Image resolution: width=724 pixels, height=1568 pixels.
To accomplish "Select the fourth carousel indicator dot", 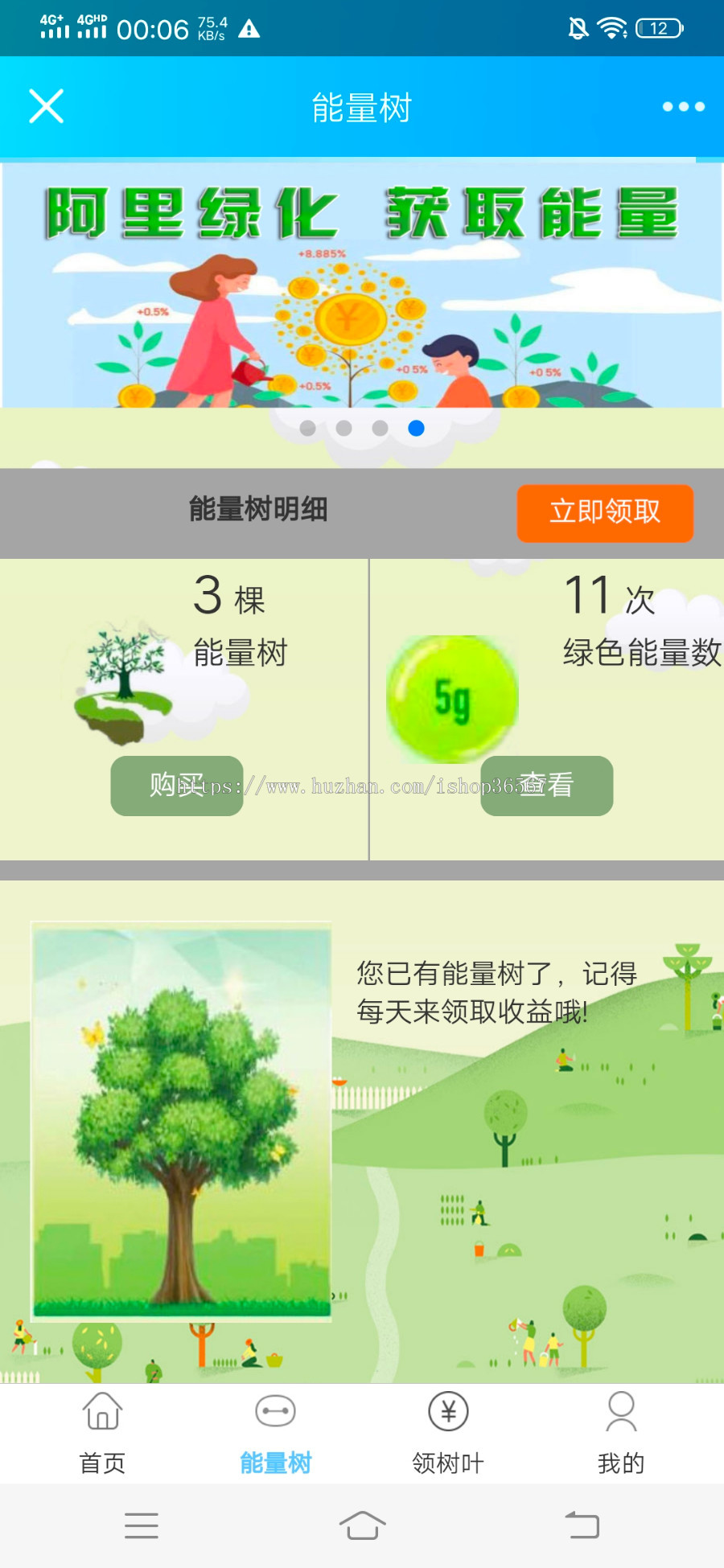I will [x=415, y=429].
